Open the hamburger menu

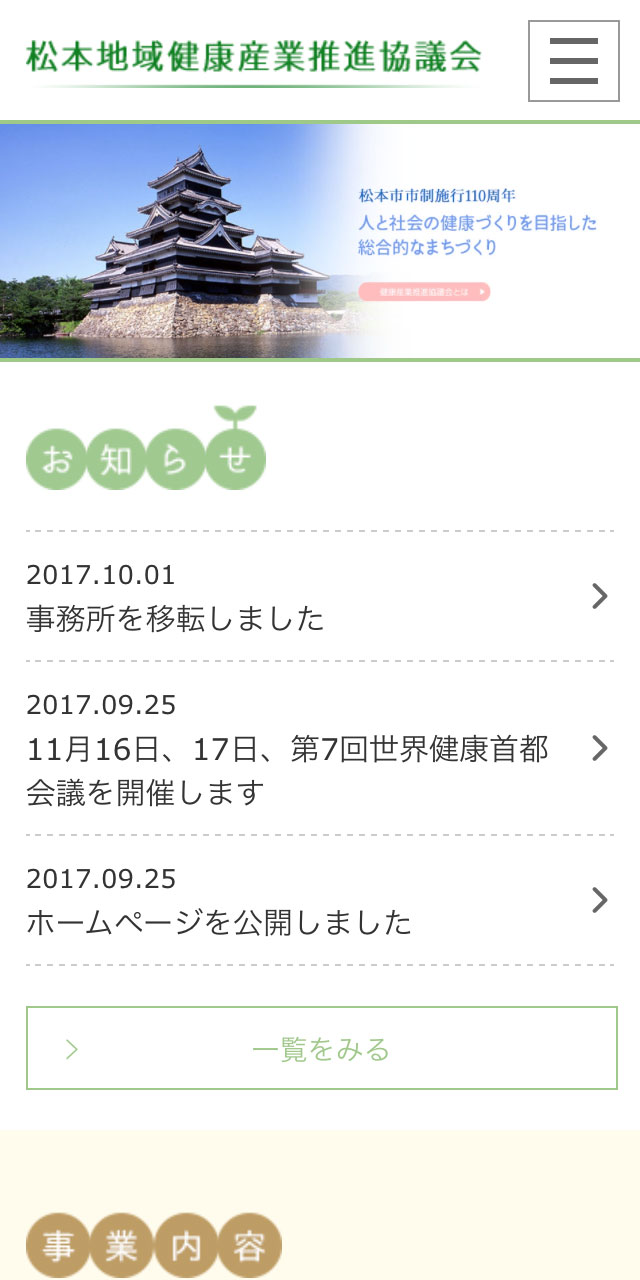pos(573,61)
